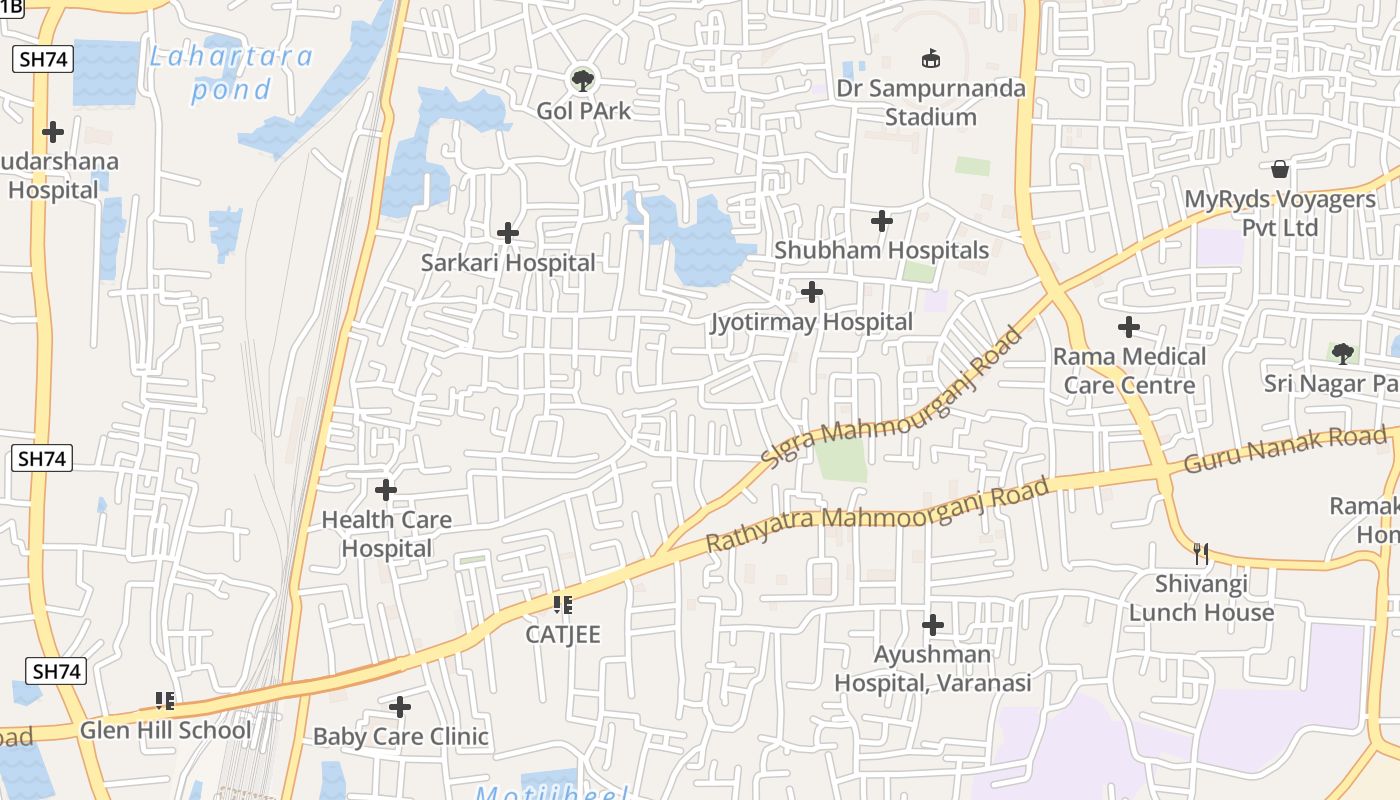Tap the Health Care Hospital marker

click(386, 490)
